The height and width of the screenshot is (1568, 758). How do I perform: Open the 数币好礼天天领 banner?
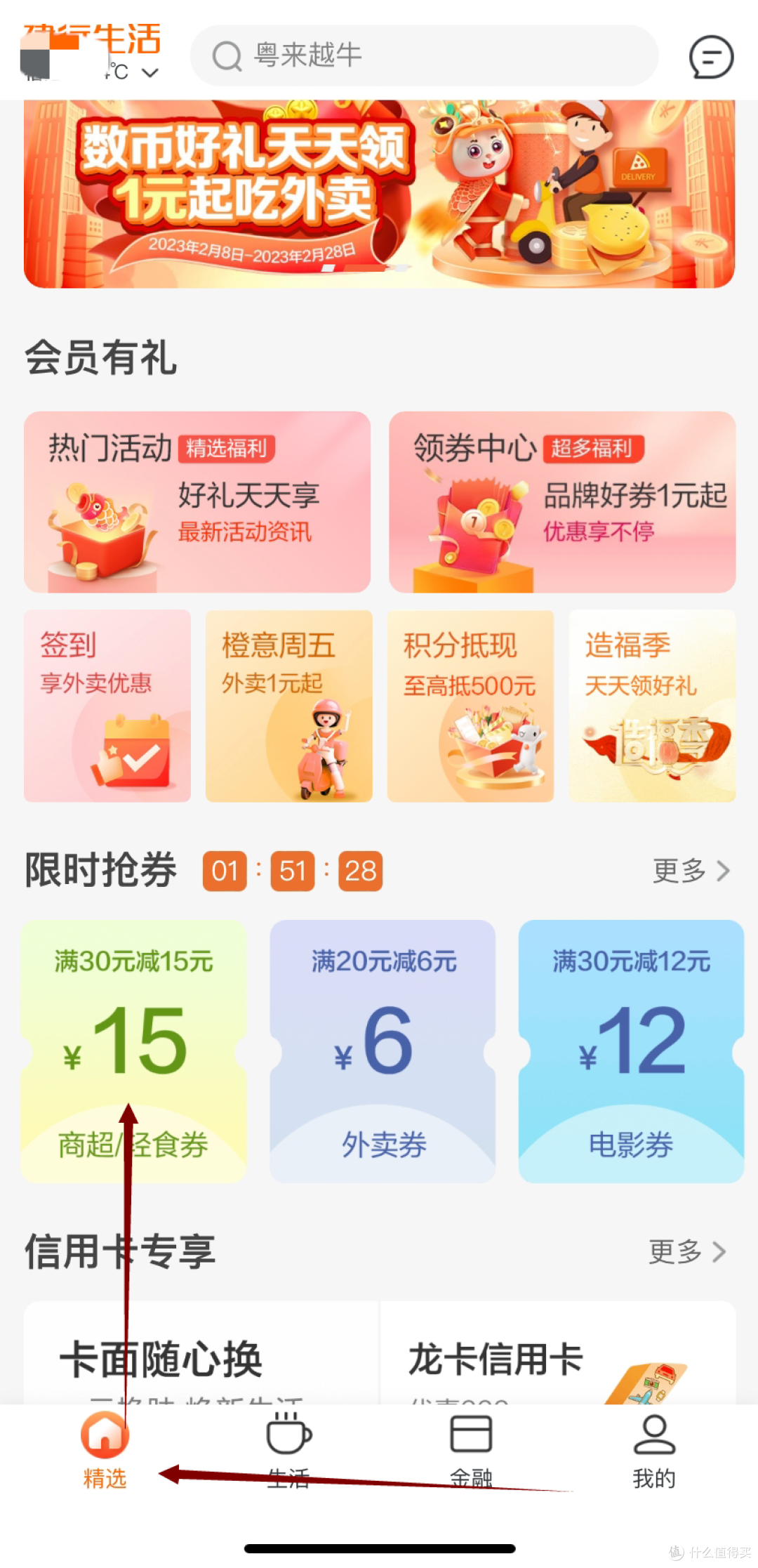click(379, 193)
